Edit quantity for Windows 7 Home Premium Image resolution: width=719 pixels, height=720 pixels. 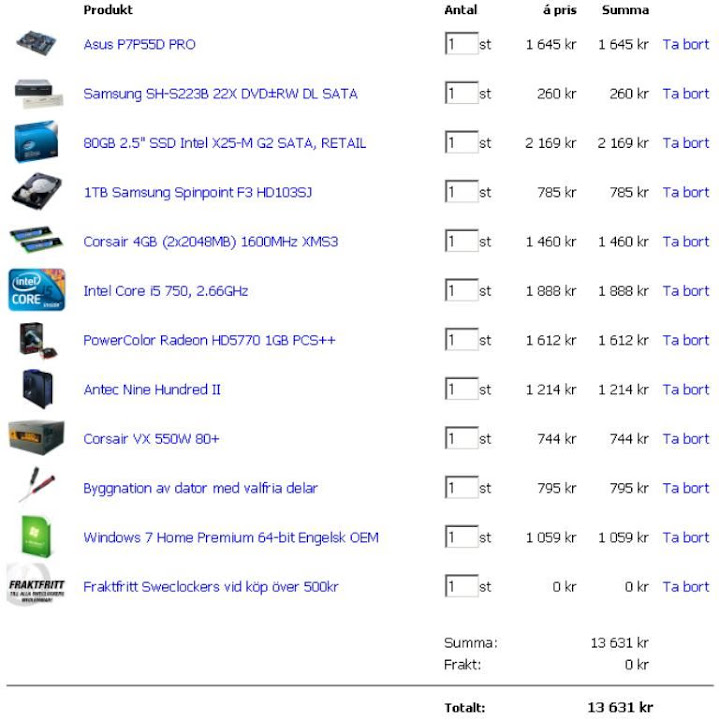[461, 537]
